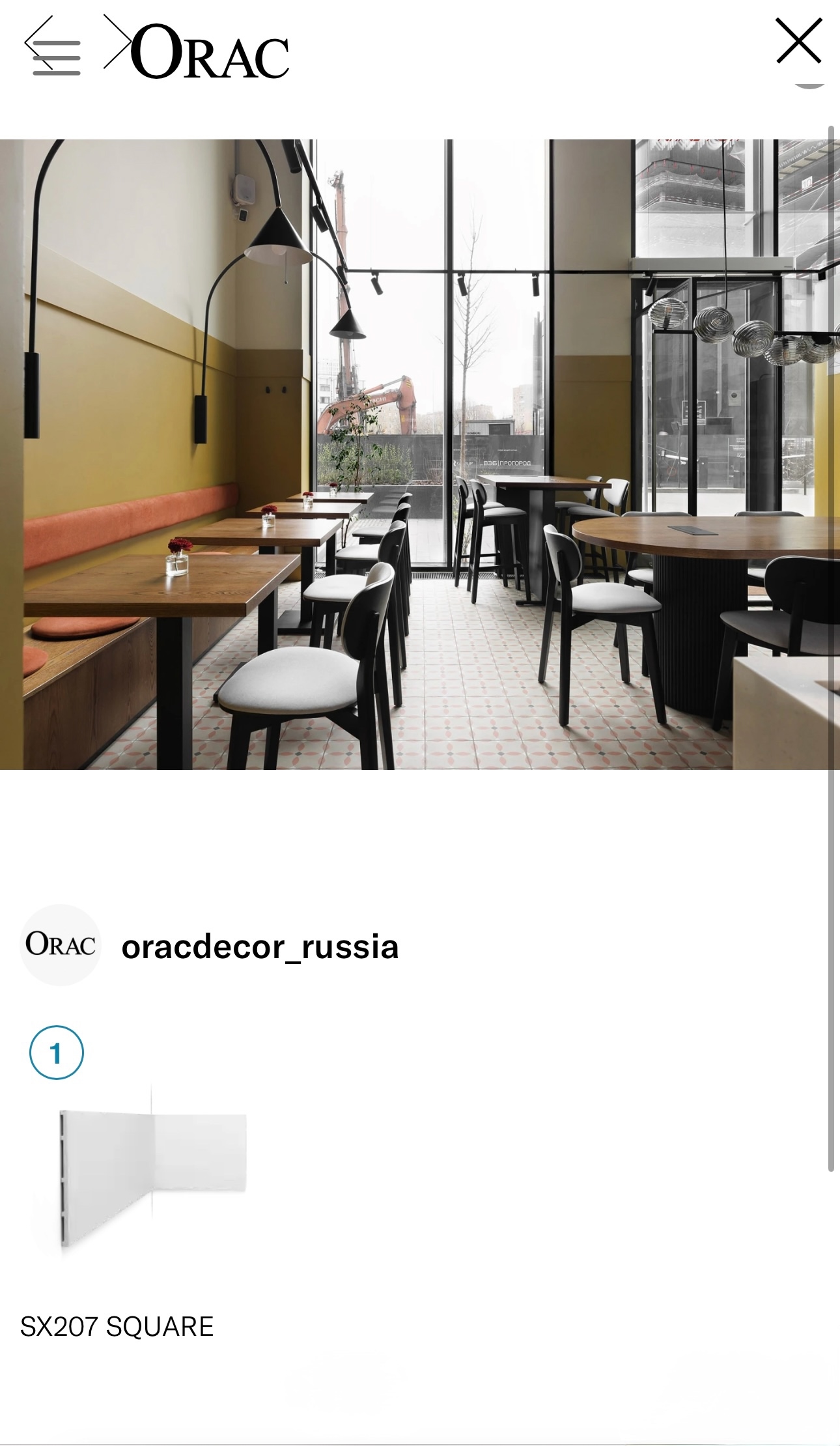Open the oracdecor_russia profile
840x1446 pixels.
click(259, 946)
